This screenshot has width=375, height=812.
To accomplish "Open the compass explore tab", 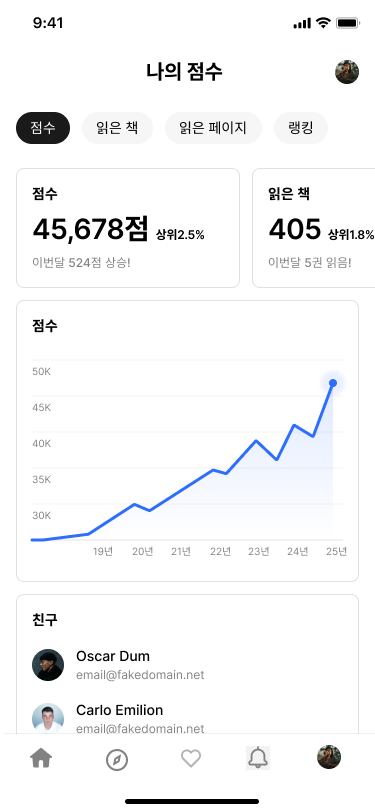I will [x=117, y=760].
